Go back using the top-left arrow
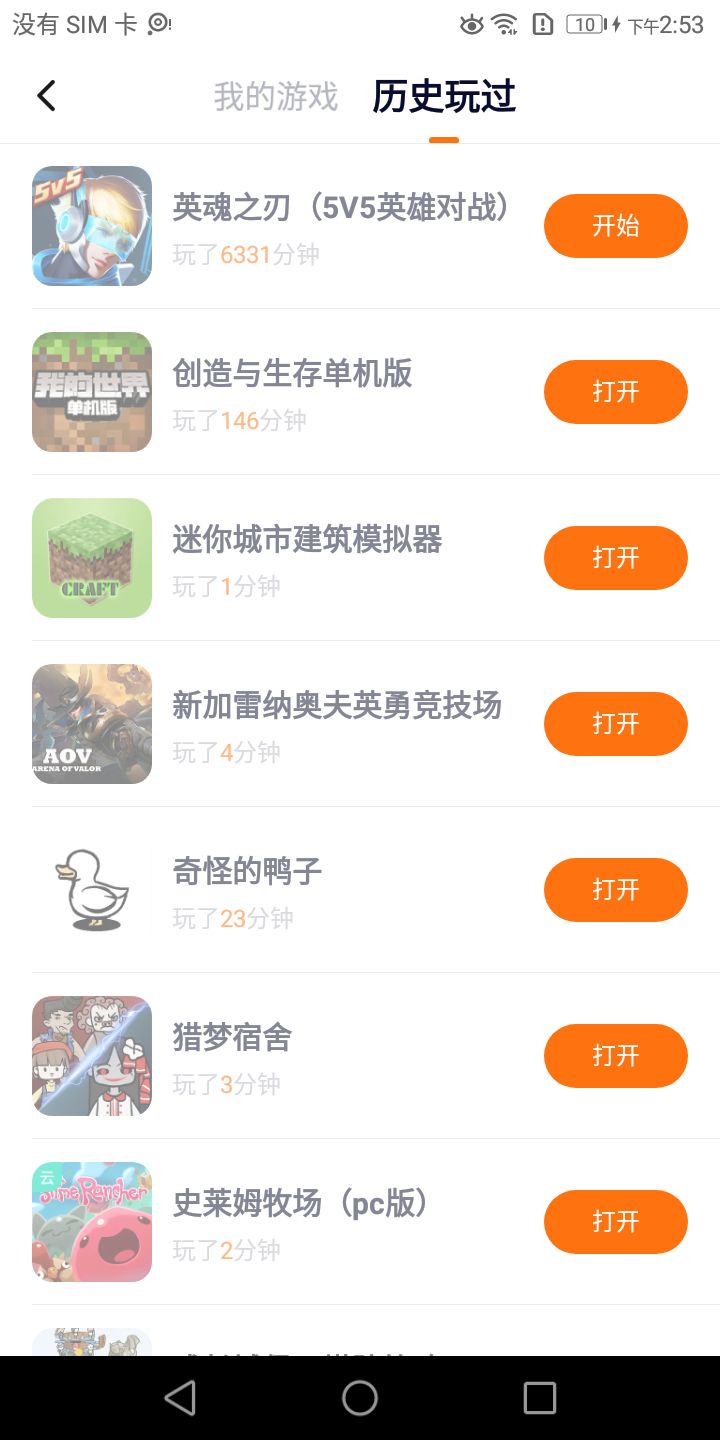 (46, 96)
